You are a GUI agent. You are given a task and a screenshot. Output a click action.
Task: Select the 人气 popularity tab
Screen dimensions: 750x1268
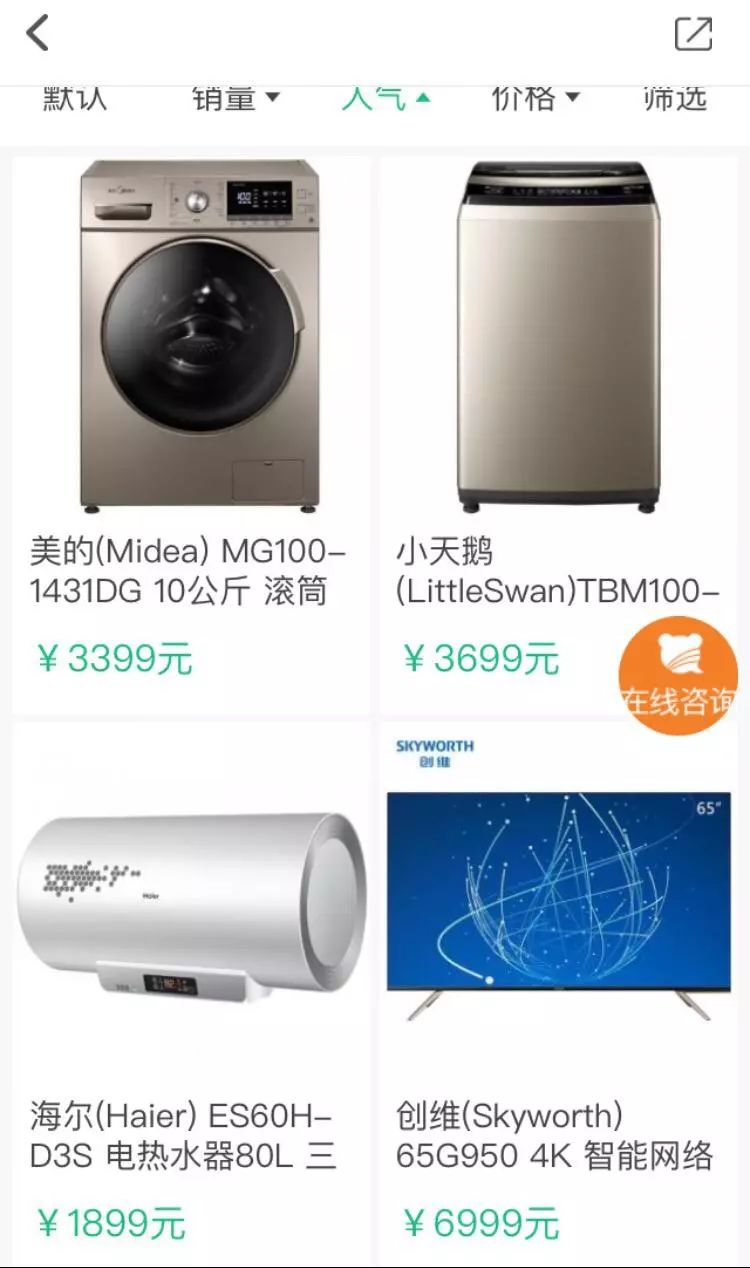[x=378, y=97]
